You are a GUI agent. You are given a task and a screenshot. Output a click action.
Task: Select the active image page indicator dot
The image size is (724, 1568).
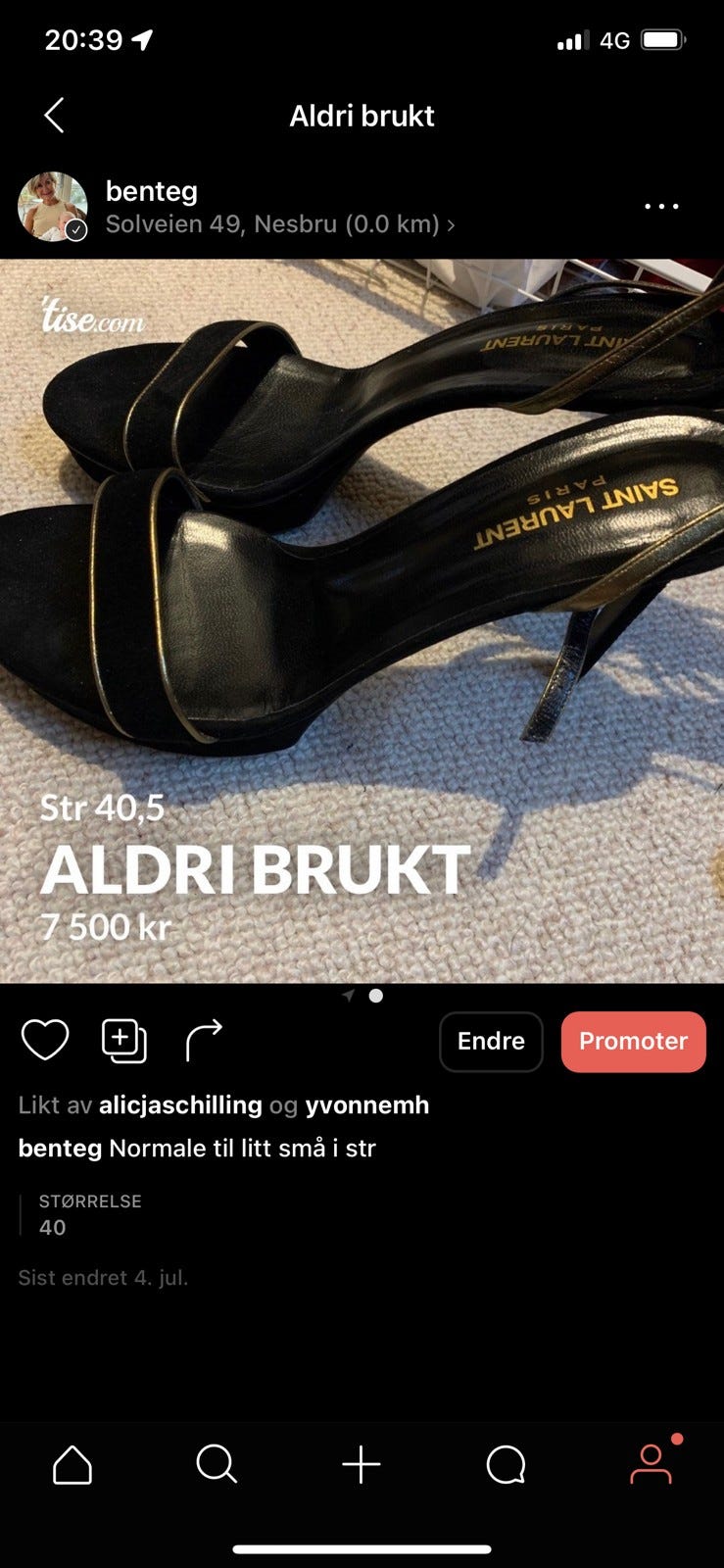point(377,996)
